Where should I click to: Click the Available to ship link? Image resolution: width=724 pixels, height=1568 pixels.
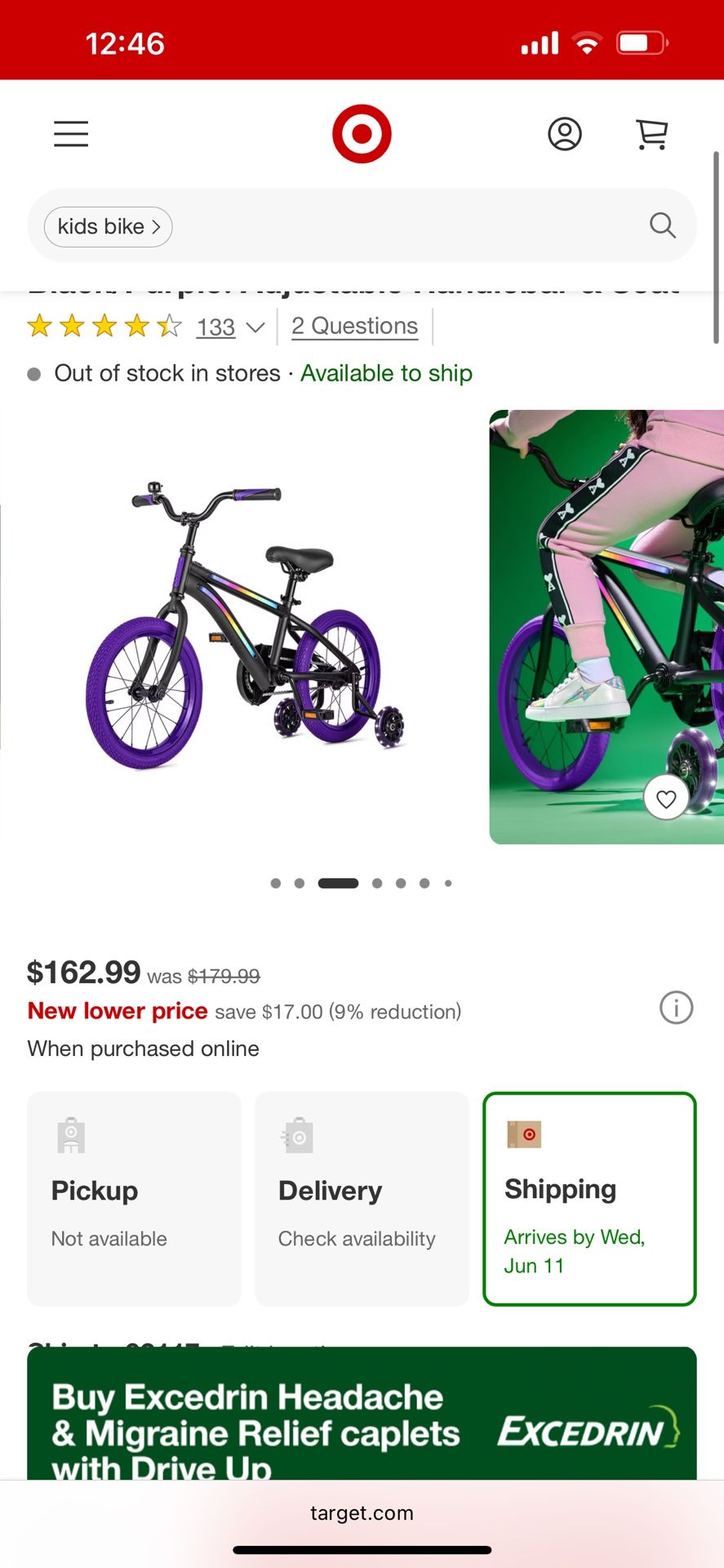pyautogui.click(x=386, y=373)
